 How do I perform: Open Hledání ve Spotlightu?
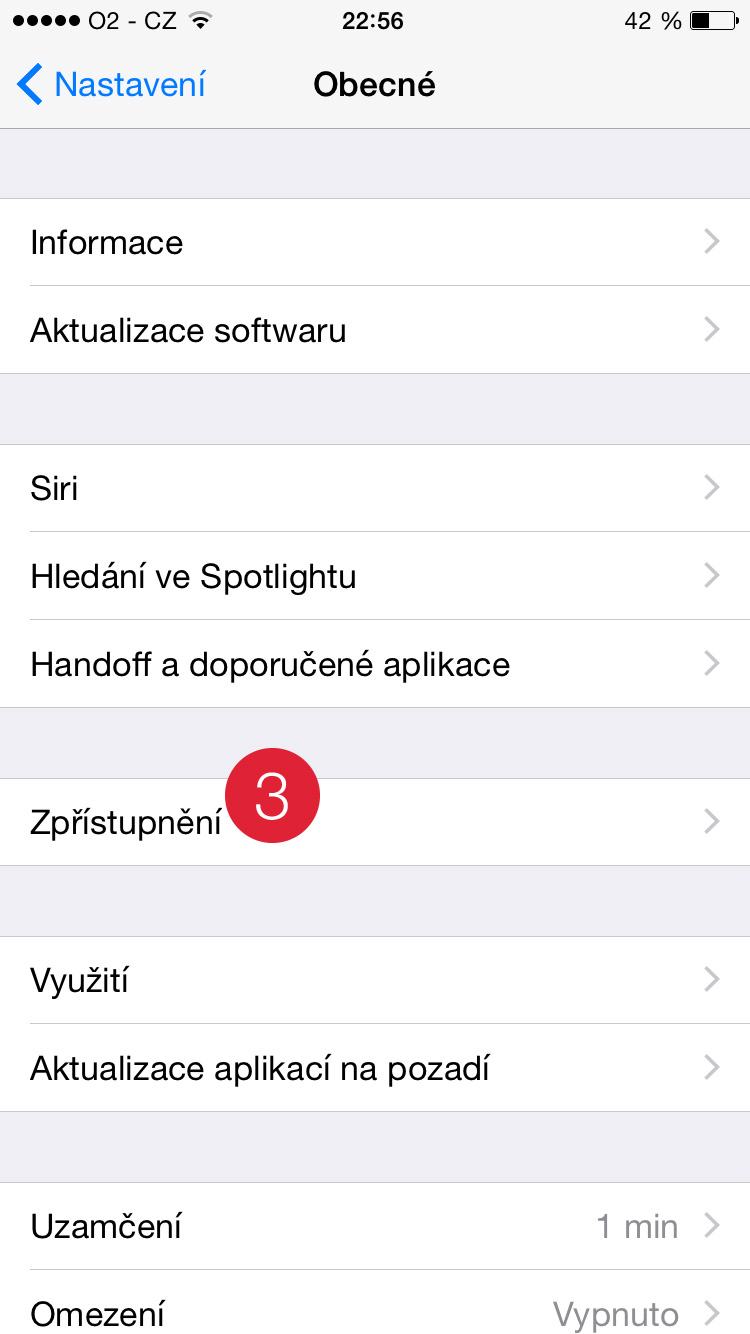[375, 576]
